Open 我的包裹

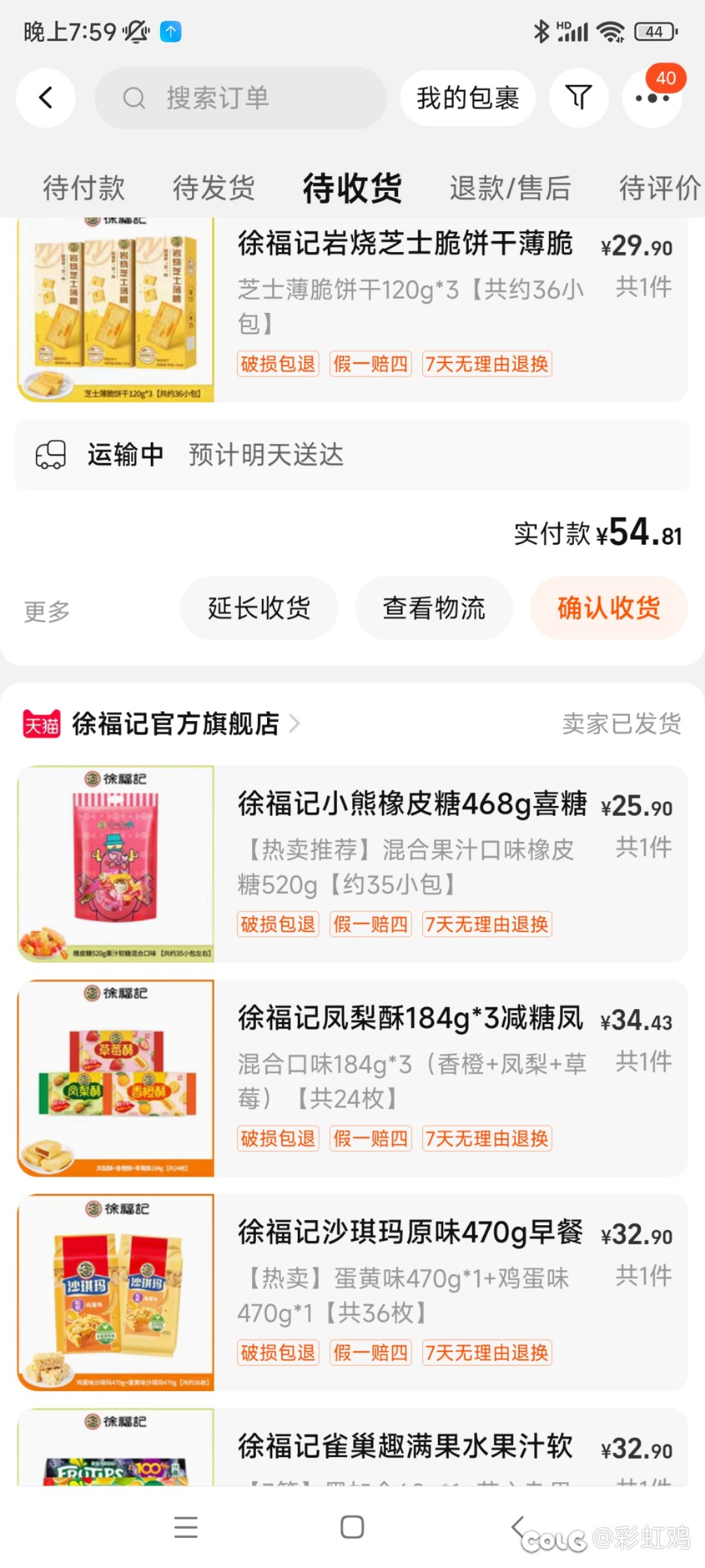[467, 98]
